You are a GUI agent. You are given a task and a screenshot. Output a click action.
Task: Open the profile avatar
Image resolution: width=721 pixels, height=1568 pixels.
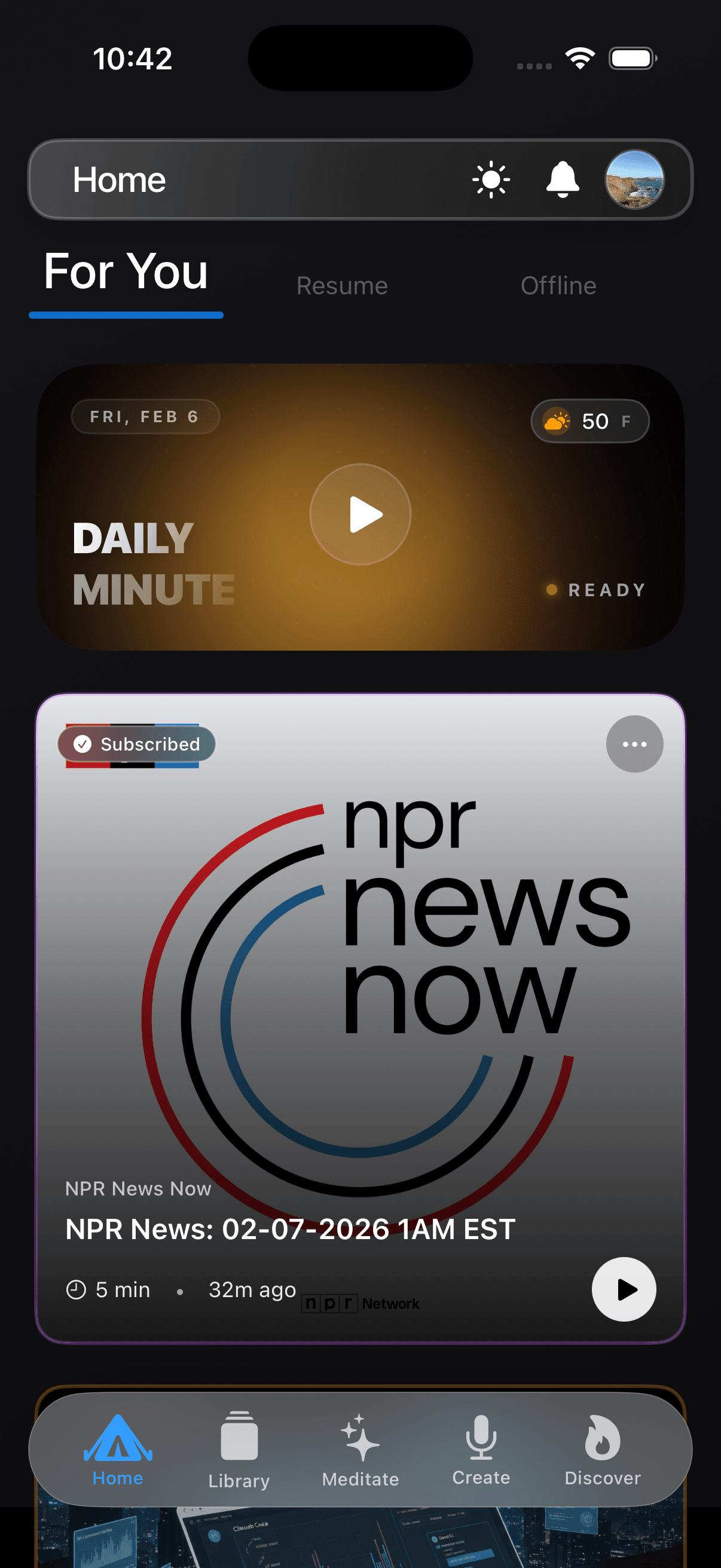click(634, 180)
